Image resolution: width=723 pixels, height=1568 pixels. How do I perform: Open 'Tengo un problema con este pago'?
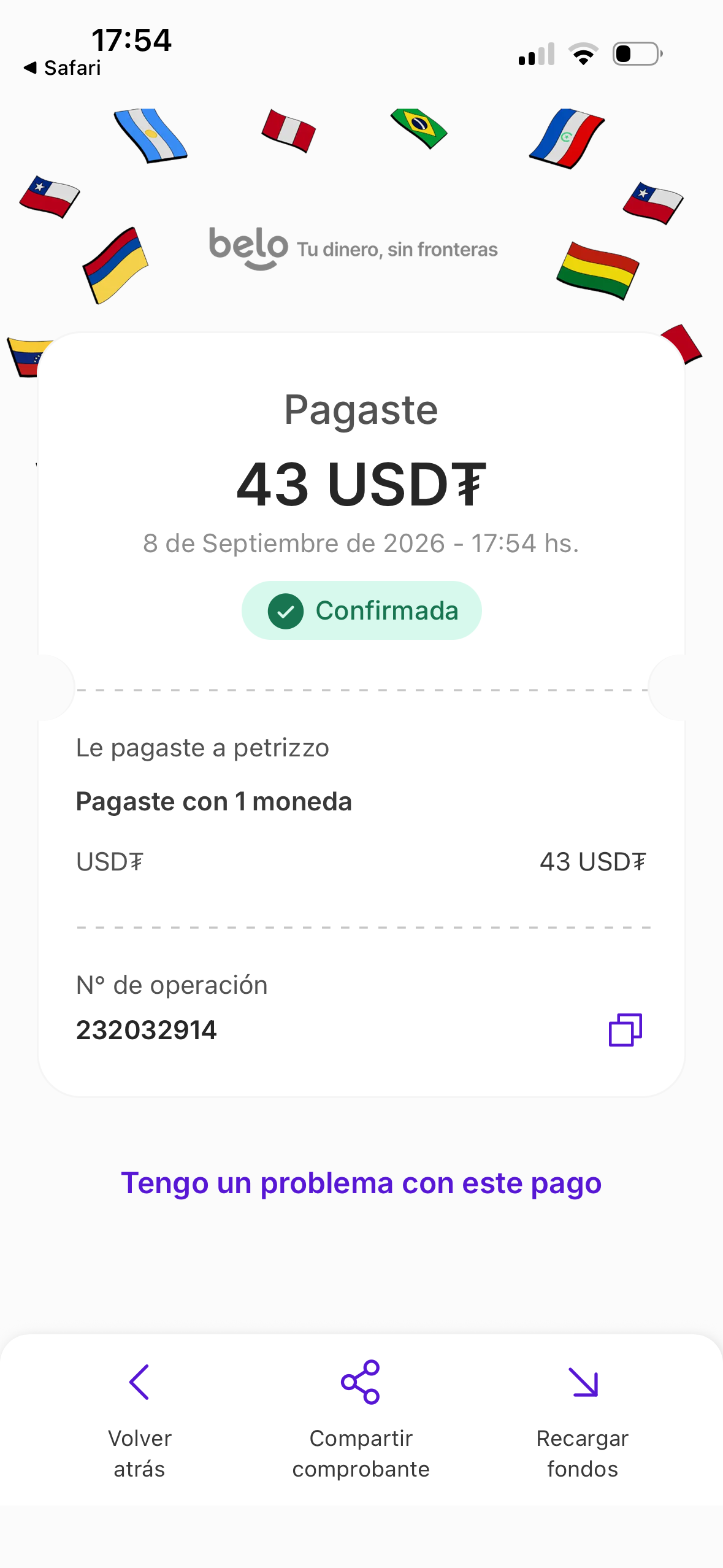tap(361, 1183)
